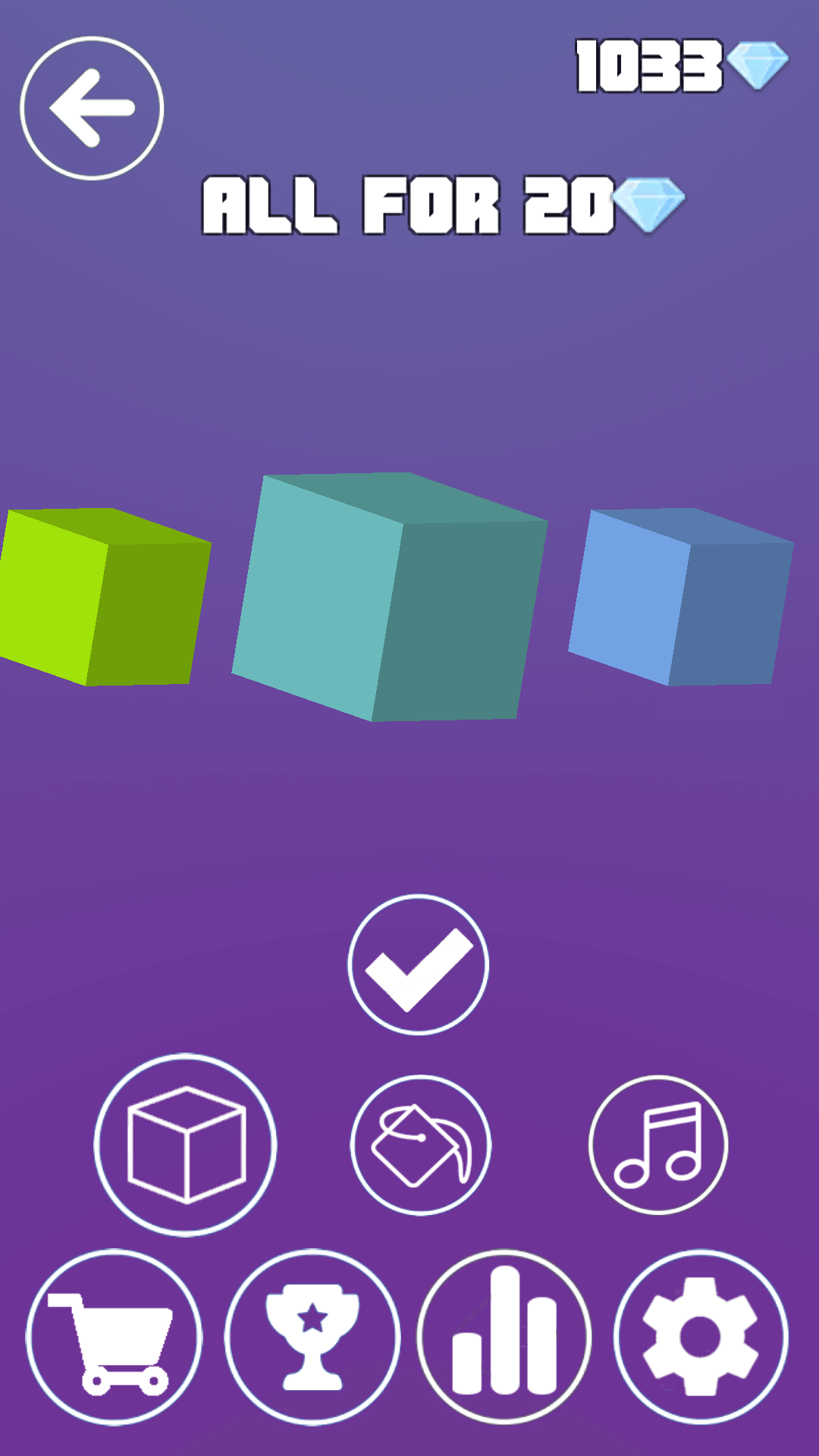Pick the teal cube in center
Screen dimensions: 819x1456
click(390, 596)
